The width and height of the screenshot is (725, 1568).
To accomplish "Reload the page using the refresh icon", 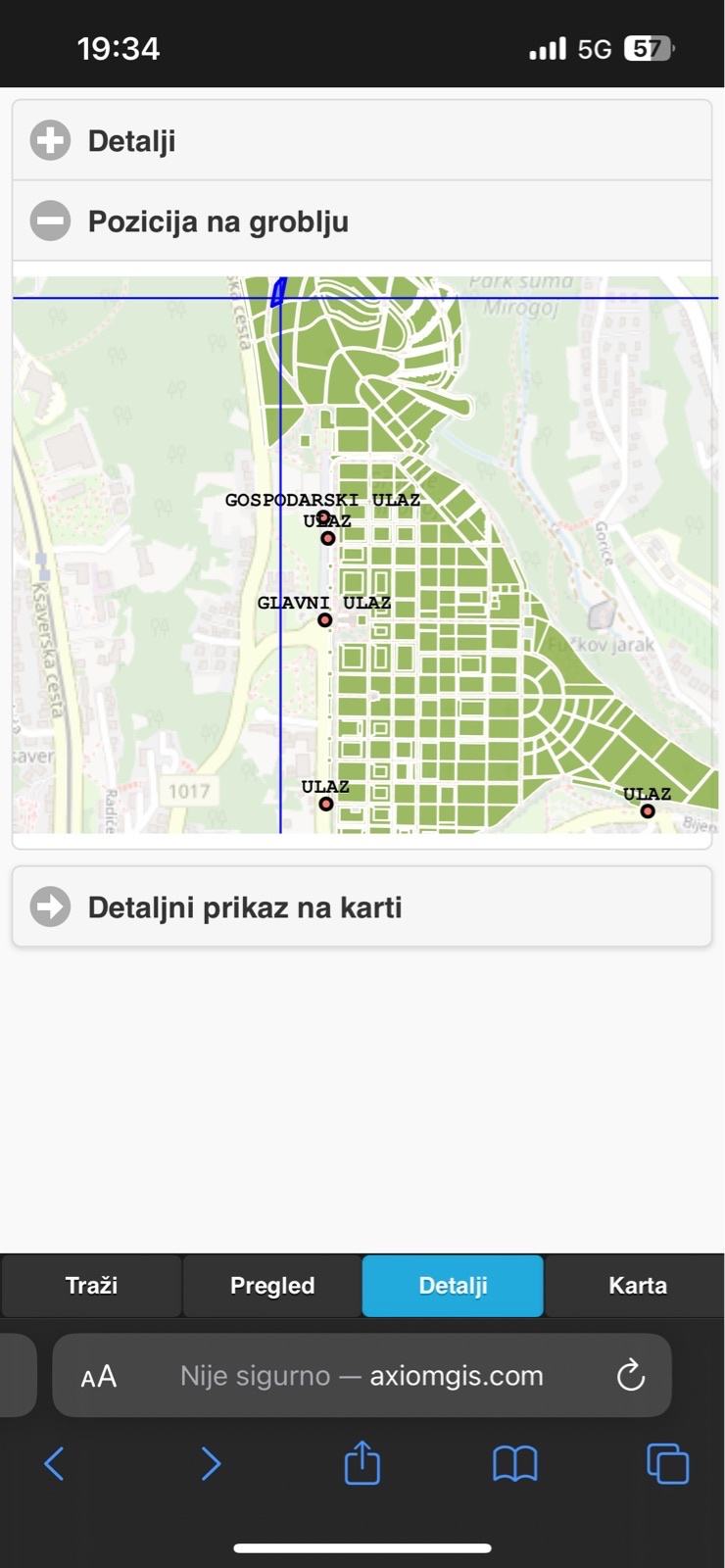I will (x=631, y=1375).
